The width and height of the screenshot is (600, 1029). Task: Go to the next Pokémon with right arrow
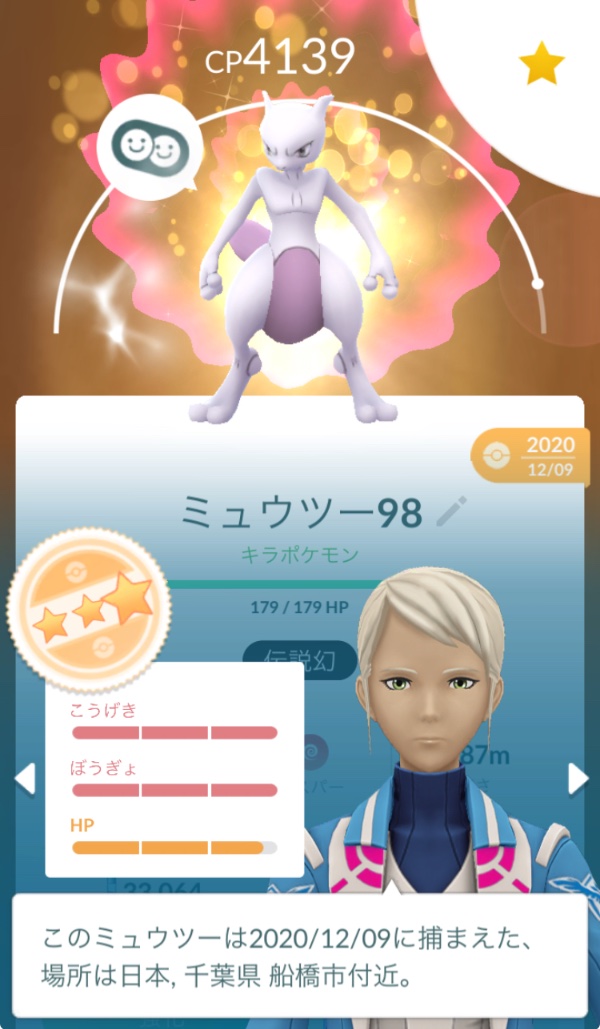577,779
